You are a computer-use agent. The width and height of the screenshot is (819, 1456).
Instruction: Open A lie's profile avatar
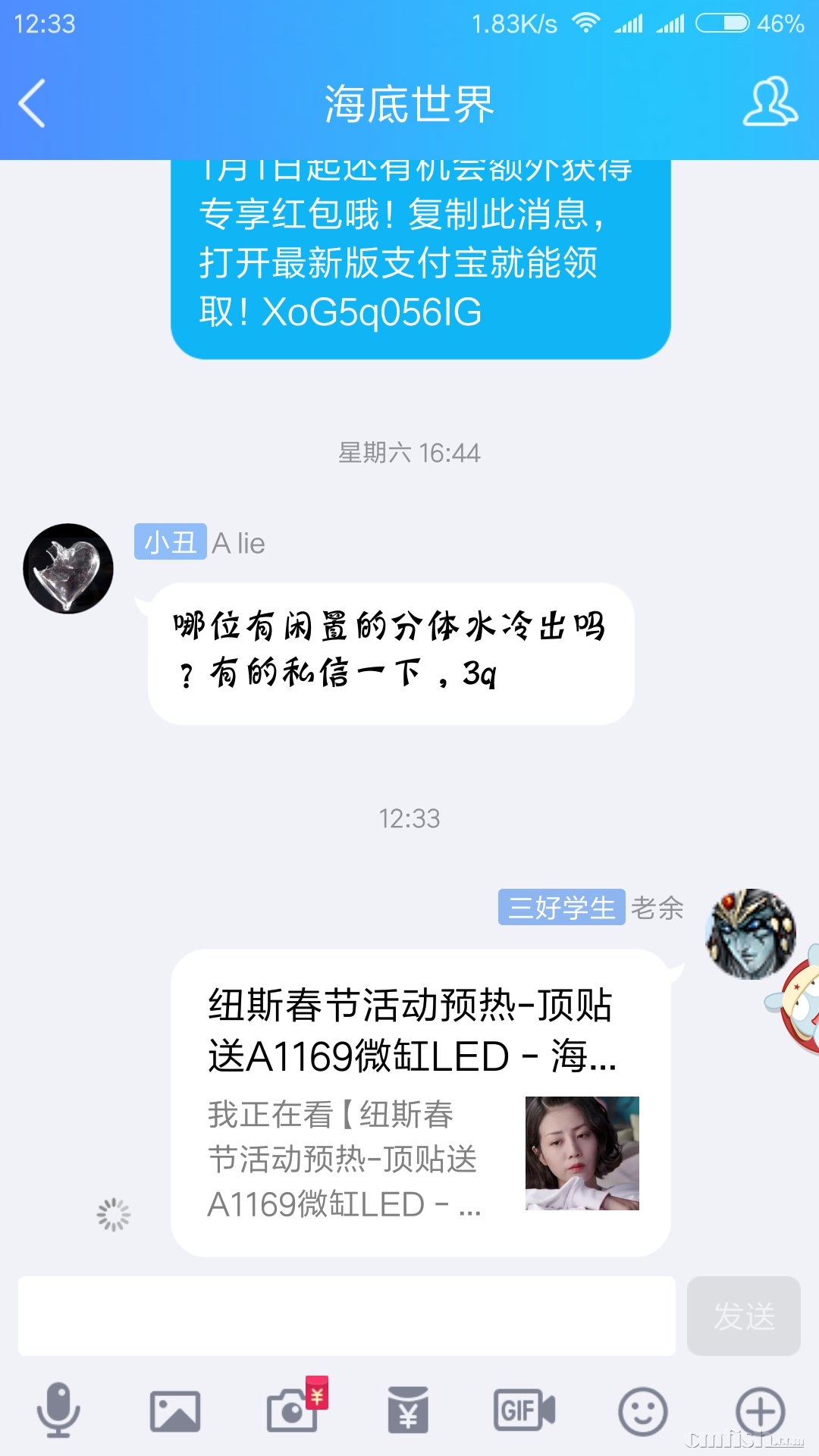point(68,568)
